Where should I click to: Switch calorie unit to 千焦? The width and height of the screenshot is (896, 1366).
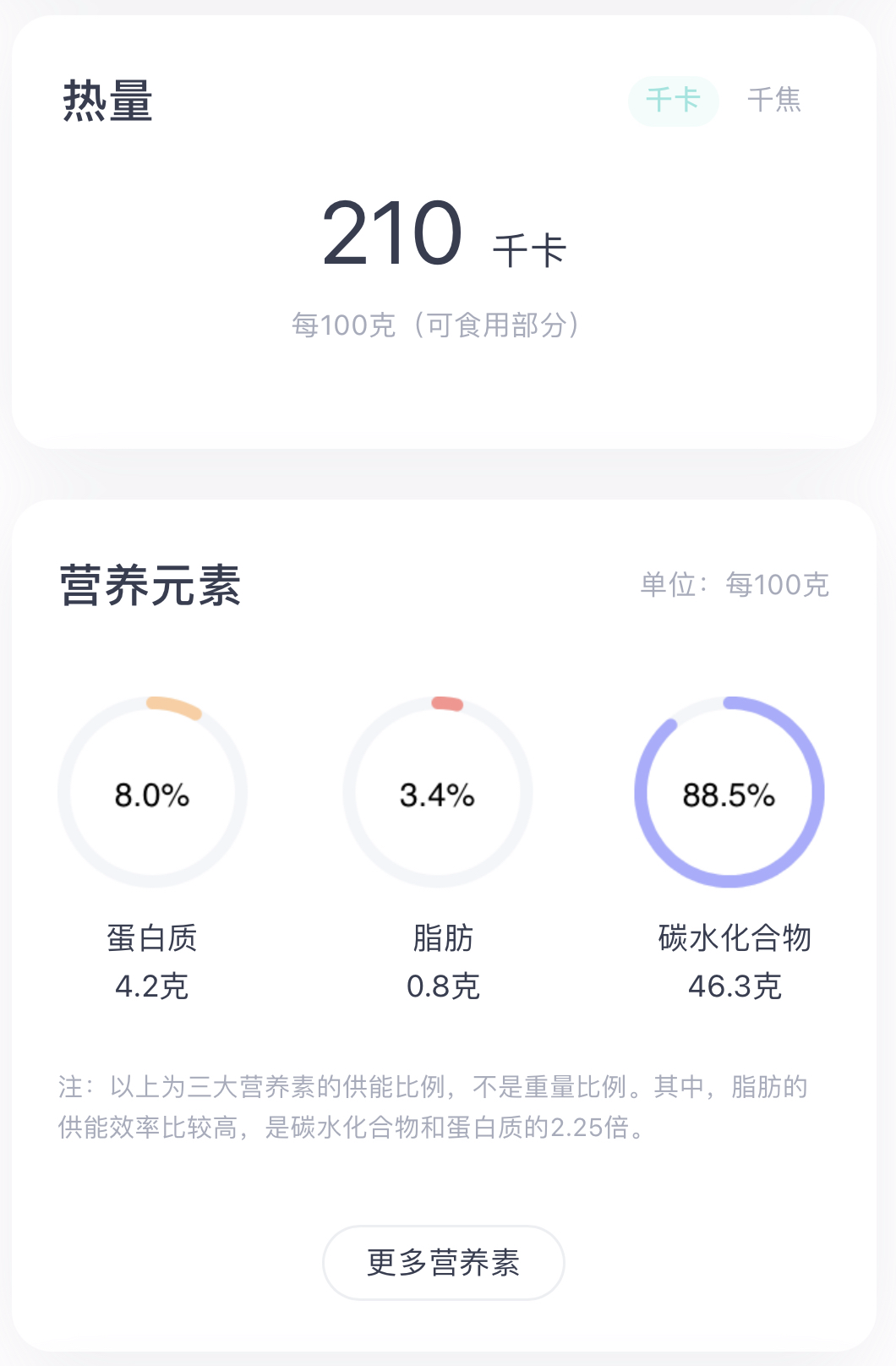click(x=773, y=101)
